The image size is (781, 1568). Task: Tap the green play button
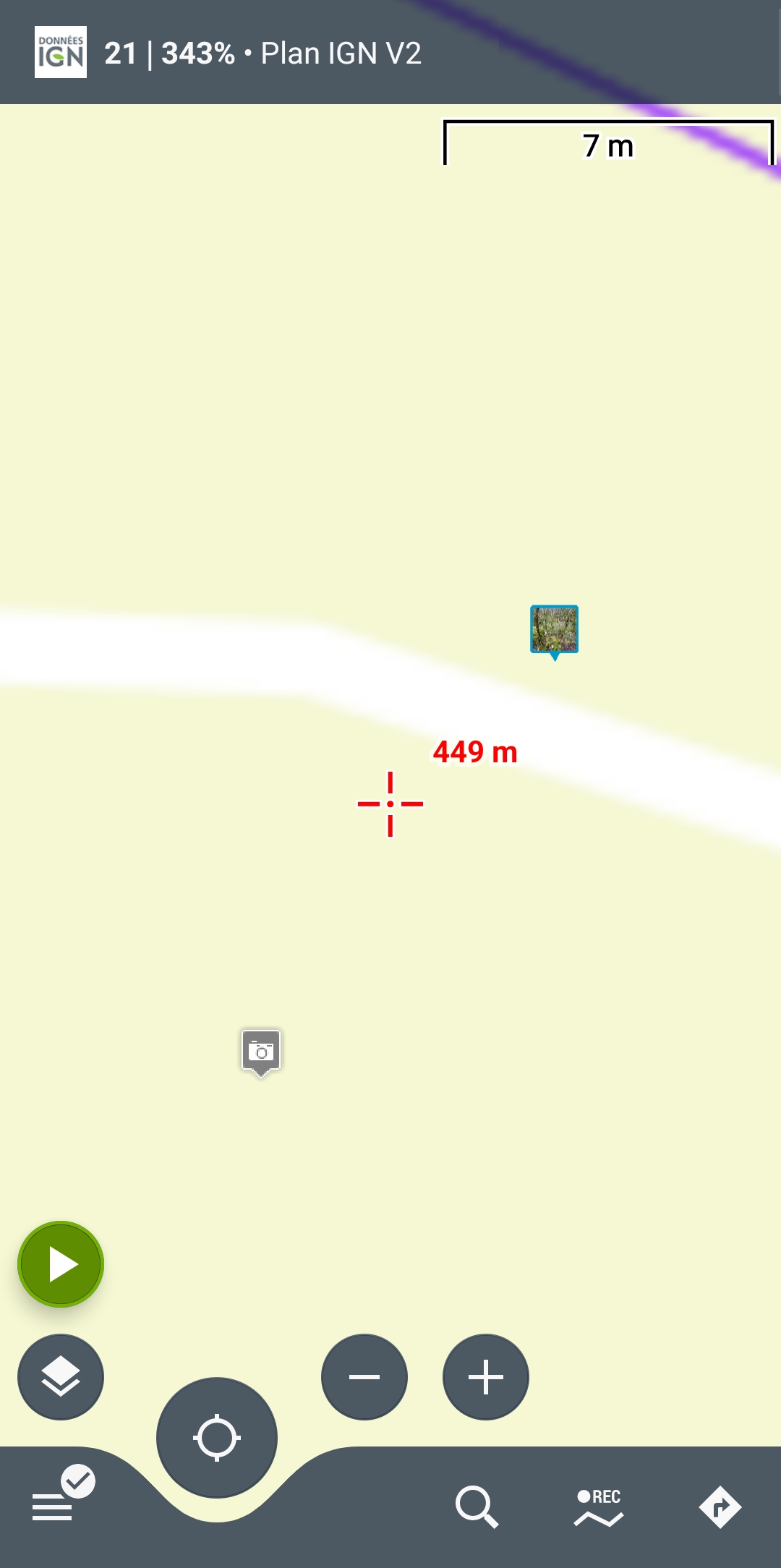tap(61, 1264)
